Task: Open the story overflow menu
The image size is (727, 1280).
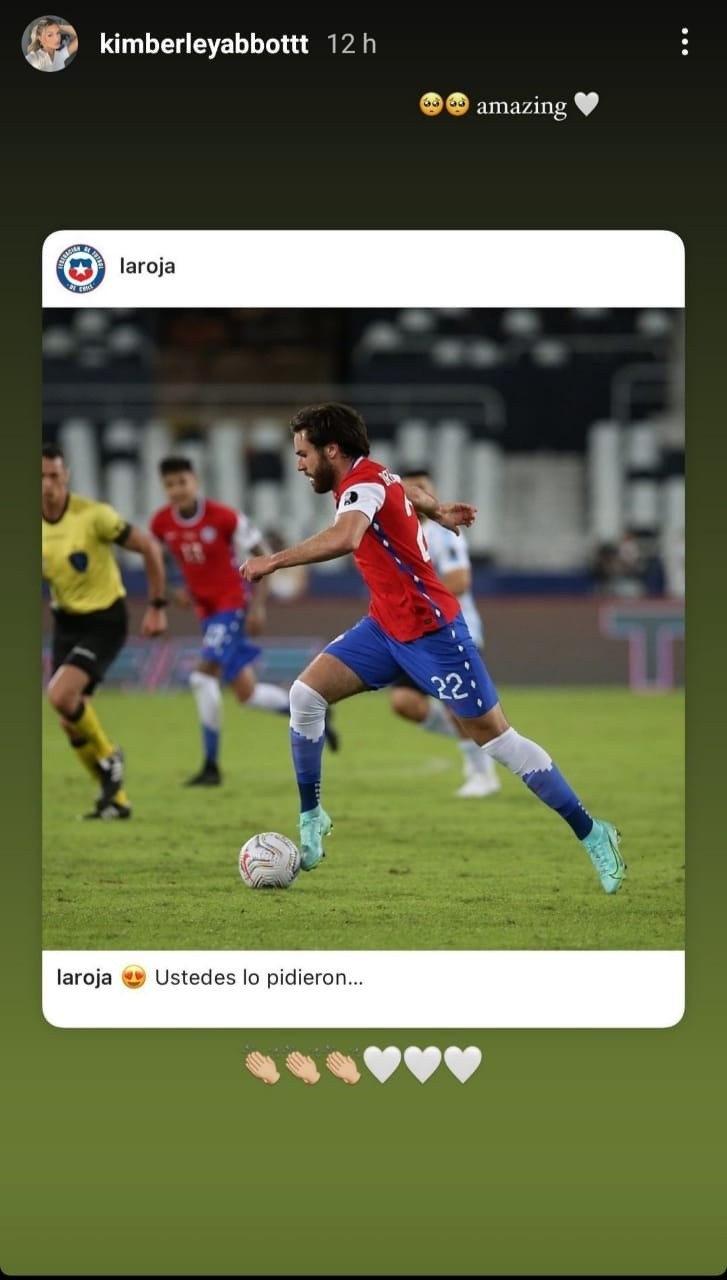Action: tap(684, 42)
